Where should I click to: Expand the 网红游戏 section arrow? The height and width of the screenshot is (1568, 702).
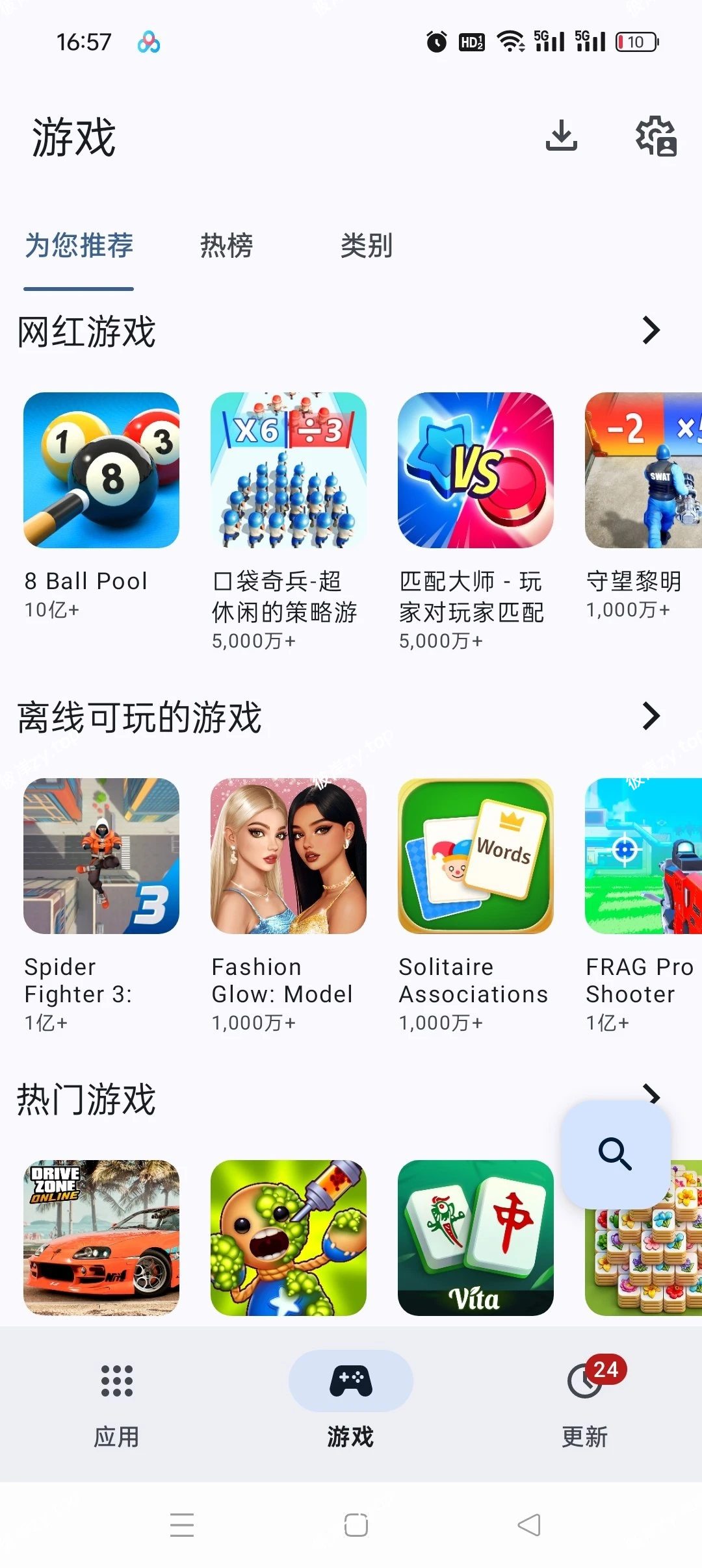(651, 330)
